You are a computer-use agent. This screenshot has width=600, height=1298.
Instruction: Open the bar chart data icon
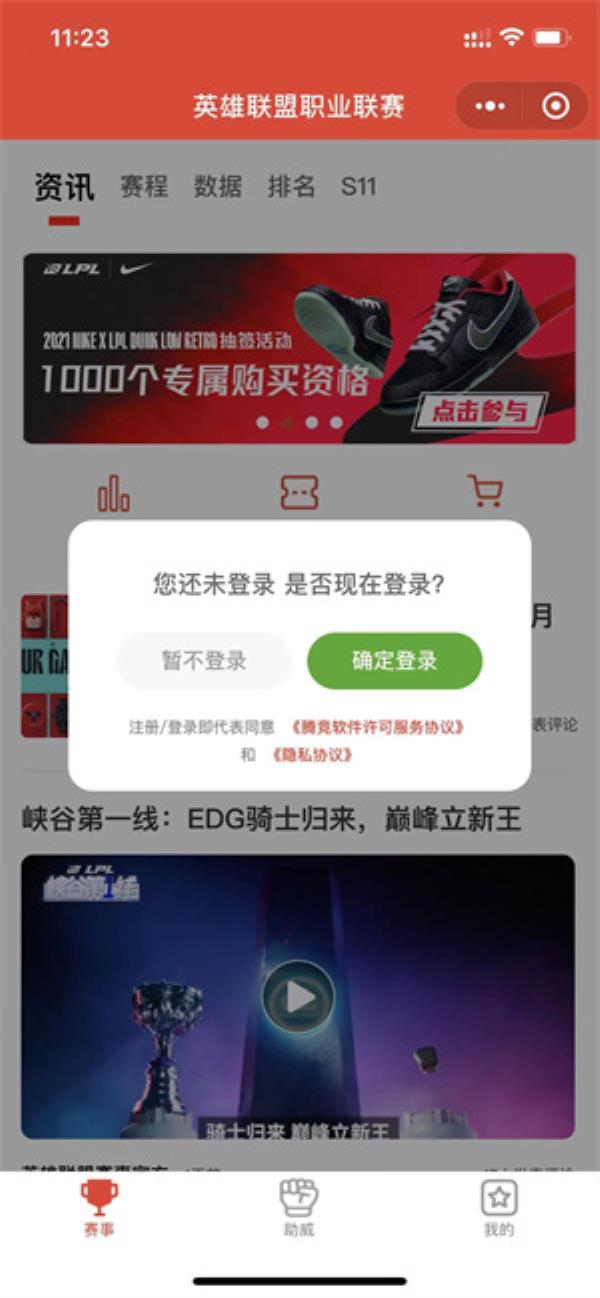click(x=114, y=492)
